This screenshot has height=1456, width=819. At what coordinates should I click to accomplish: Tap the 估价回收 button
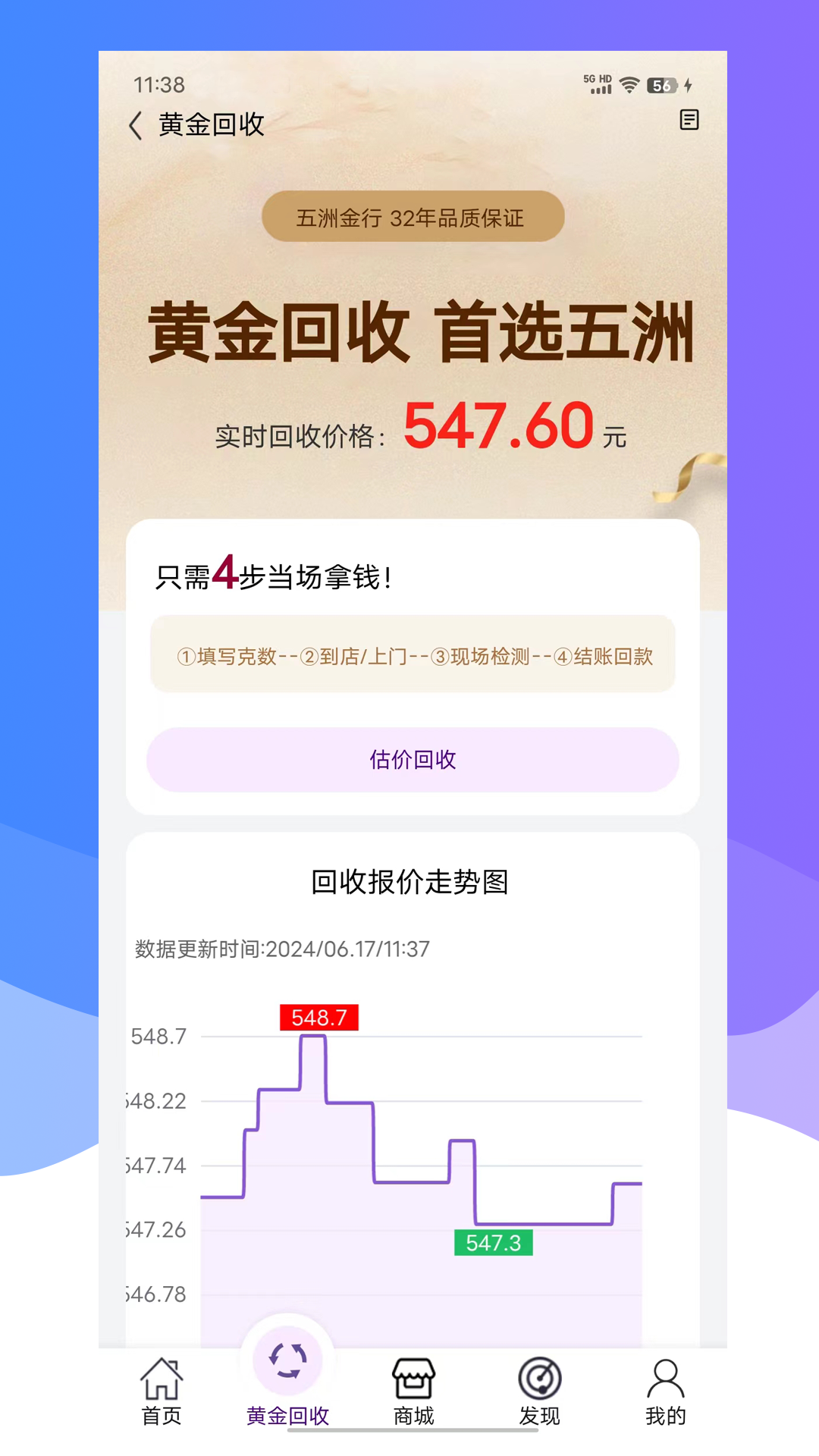tap(413, 759)
